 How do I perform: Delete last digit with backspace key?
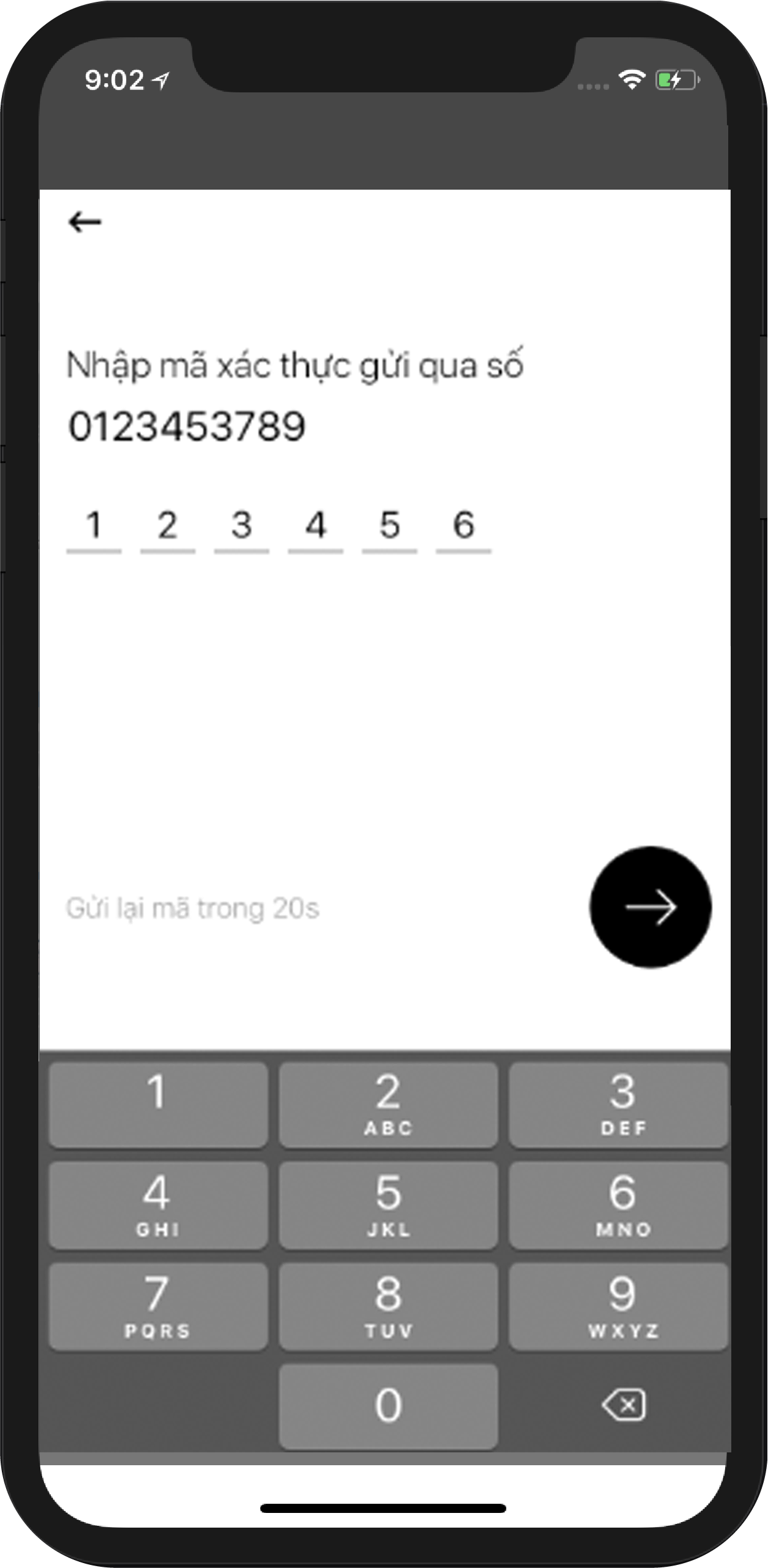click(x=623, y=1405)
